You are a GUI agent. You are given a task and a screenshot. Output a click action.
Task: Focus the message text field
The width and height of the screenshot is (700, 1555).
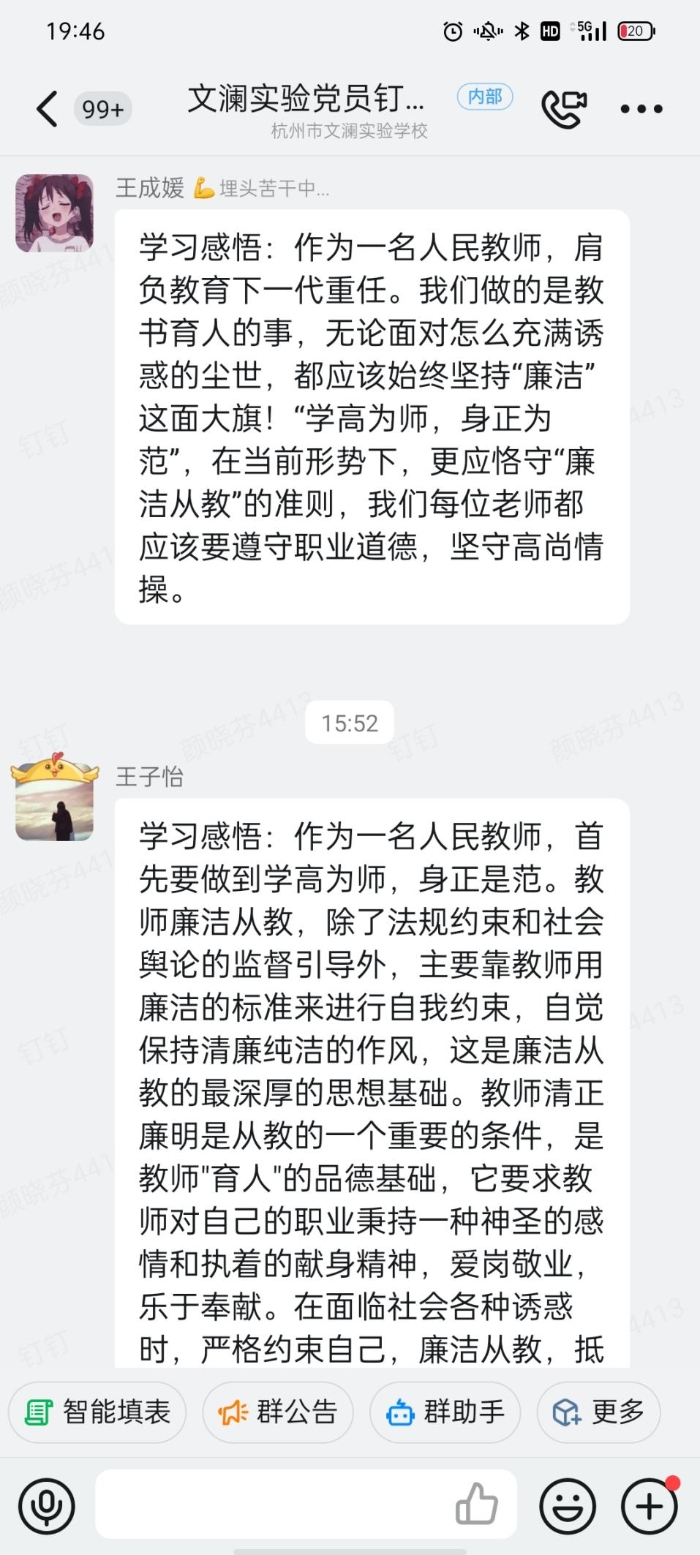pos(270,1504)
